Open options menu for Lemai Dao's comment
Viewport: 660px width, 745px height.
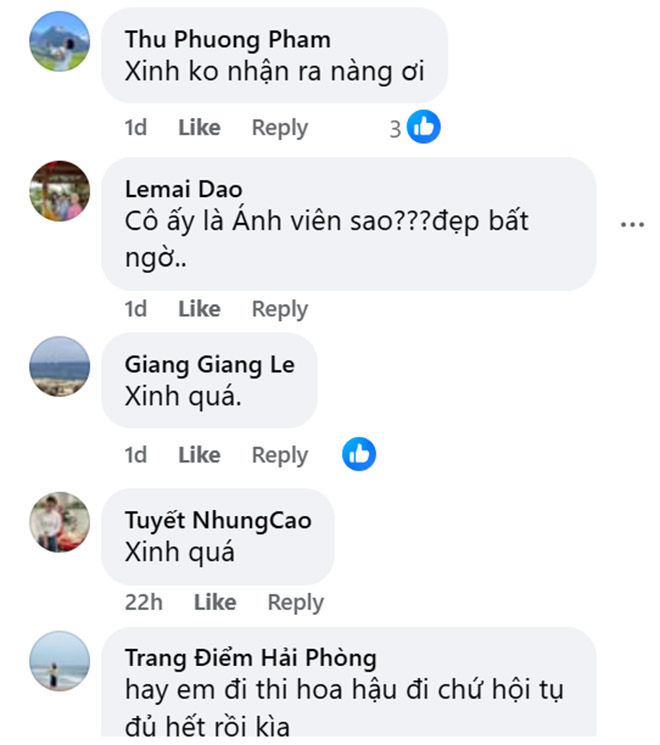(x=632, y=224)
